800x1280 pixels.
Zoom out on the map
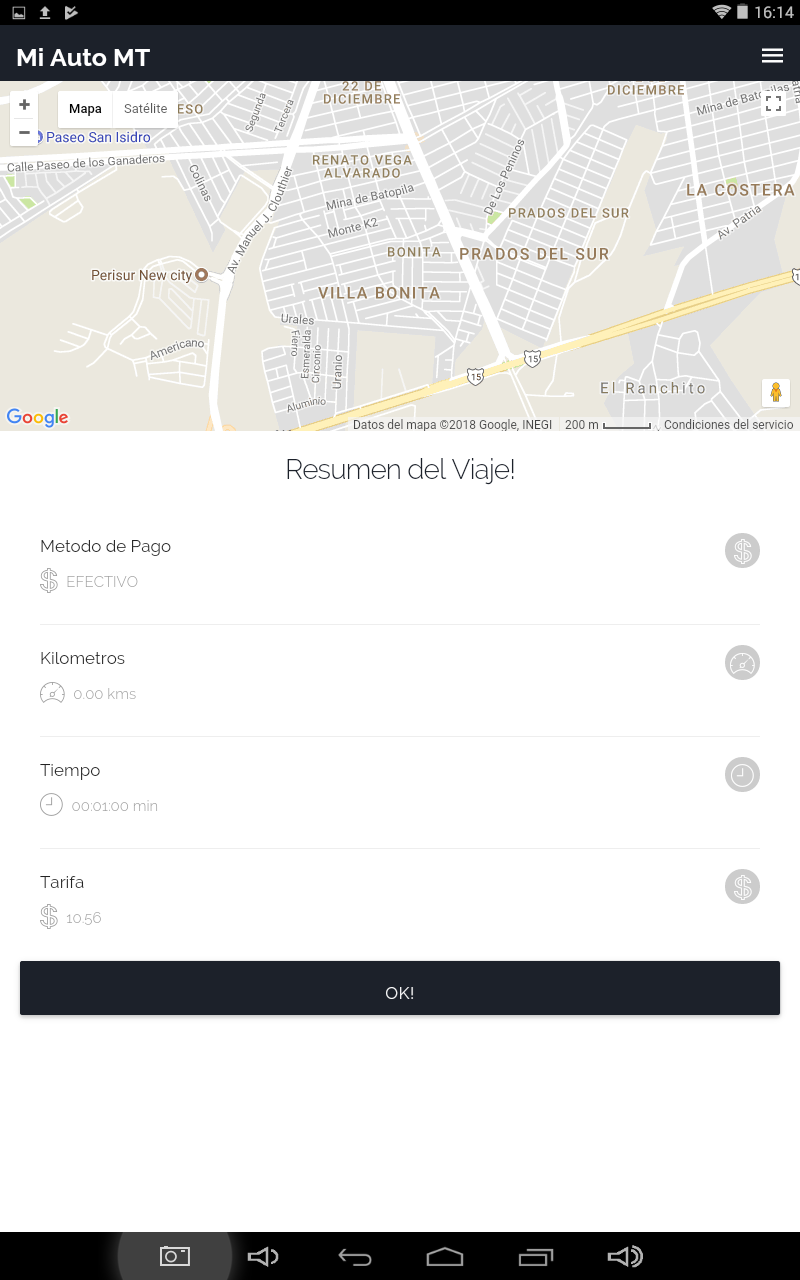24,132
